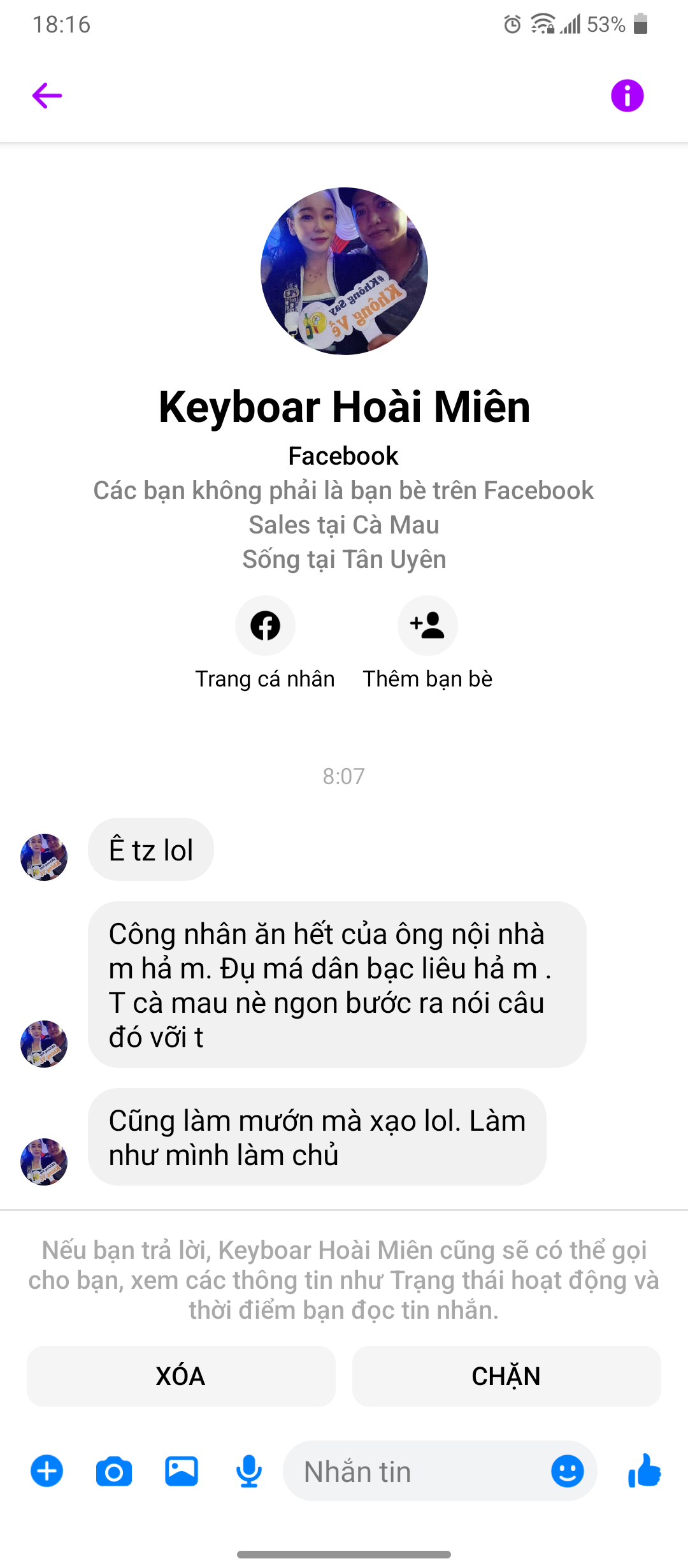The height and width of the screenshot is (1568, 688).
Task: Open the plus more actions icon
Action: pos(47,1471)
